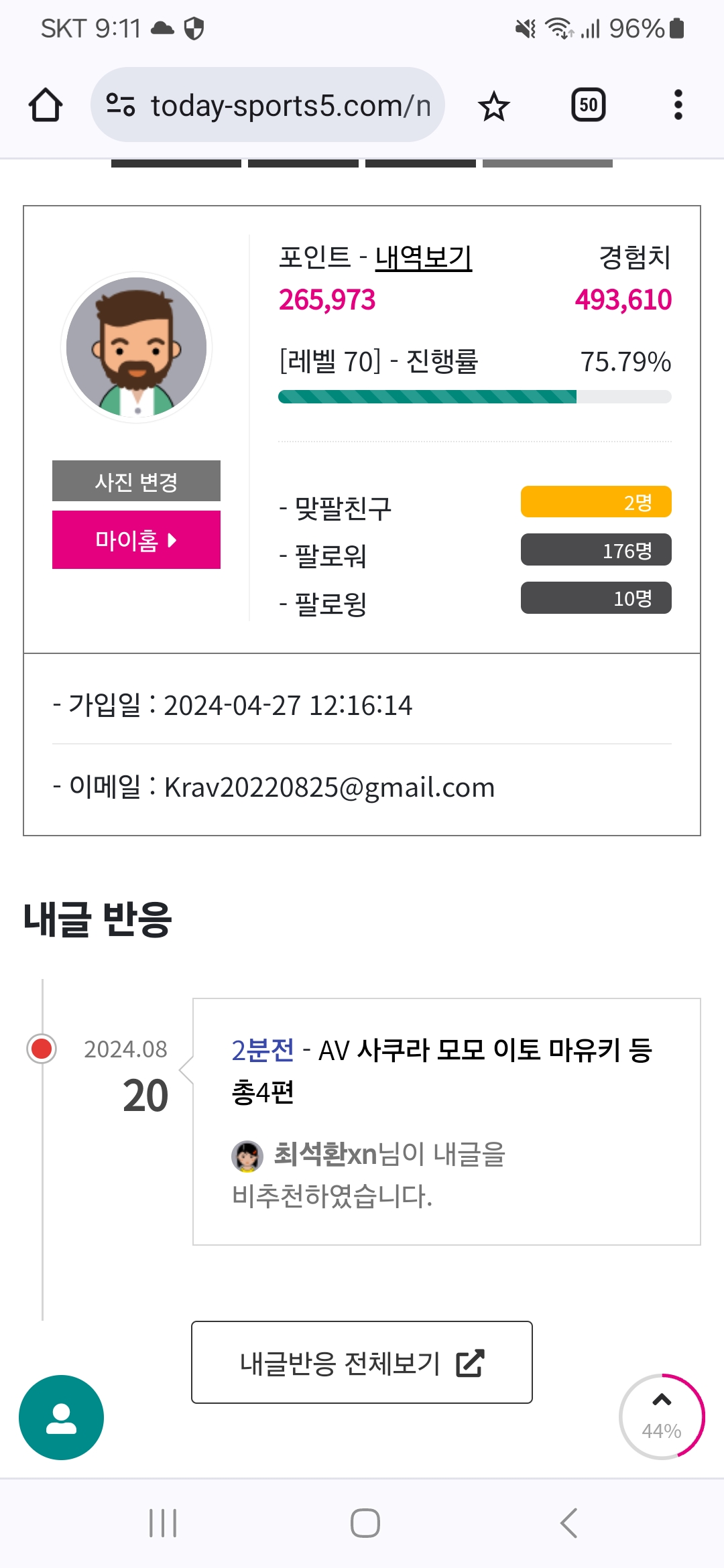Open the 맞팔친구 2명 badge
Viewport: 724px width, 1568px height.
coord(596,502)
